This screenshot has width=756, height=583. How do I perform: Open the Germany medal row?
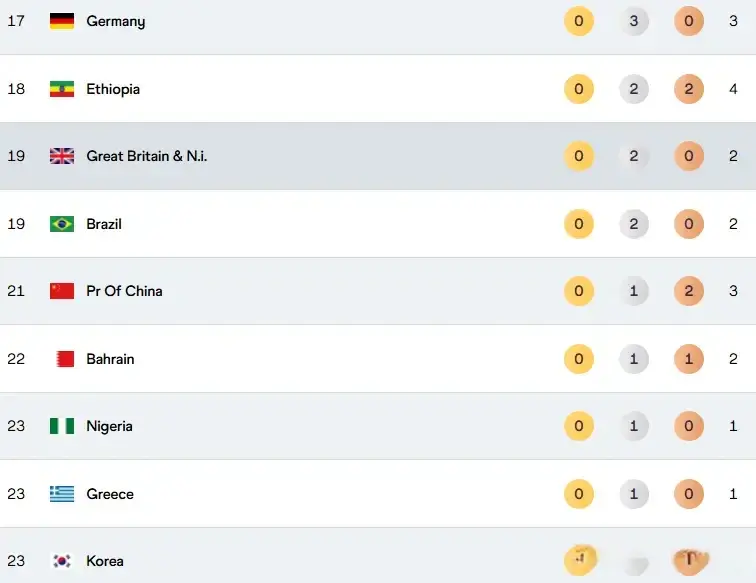(116, 21)
